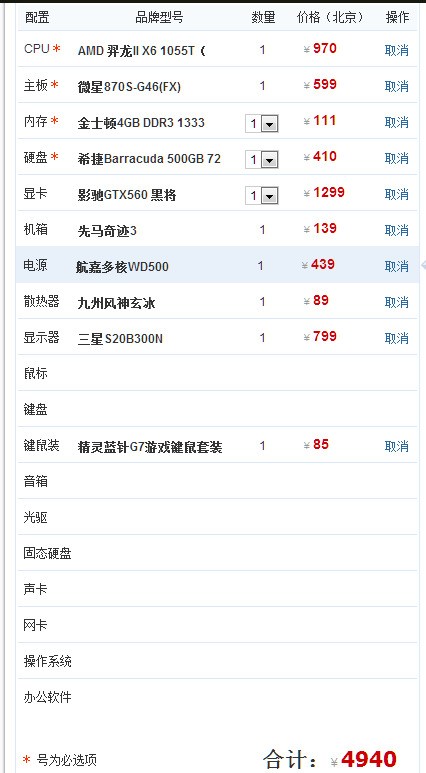Cancel the 航嘉多核WD500 power supply
This screenshot has height=773, width=426.
click(x=396, y=266)
